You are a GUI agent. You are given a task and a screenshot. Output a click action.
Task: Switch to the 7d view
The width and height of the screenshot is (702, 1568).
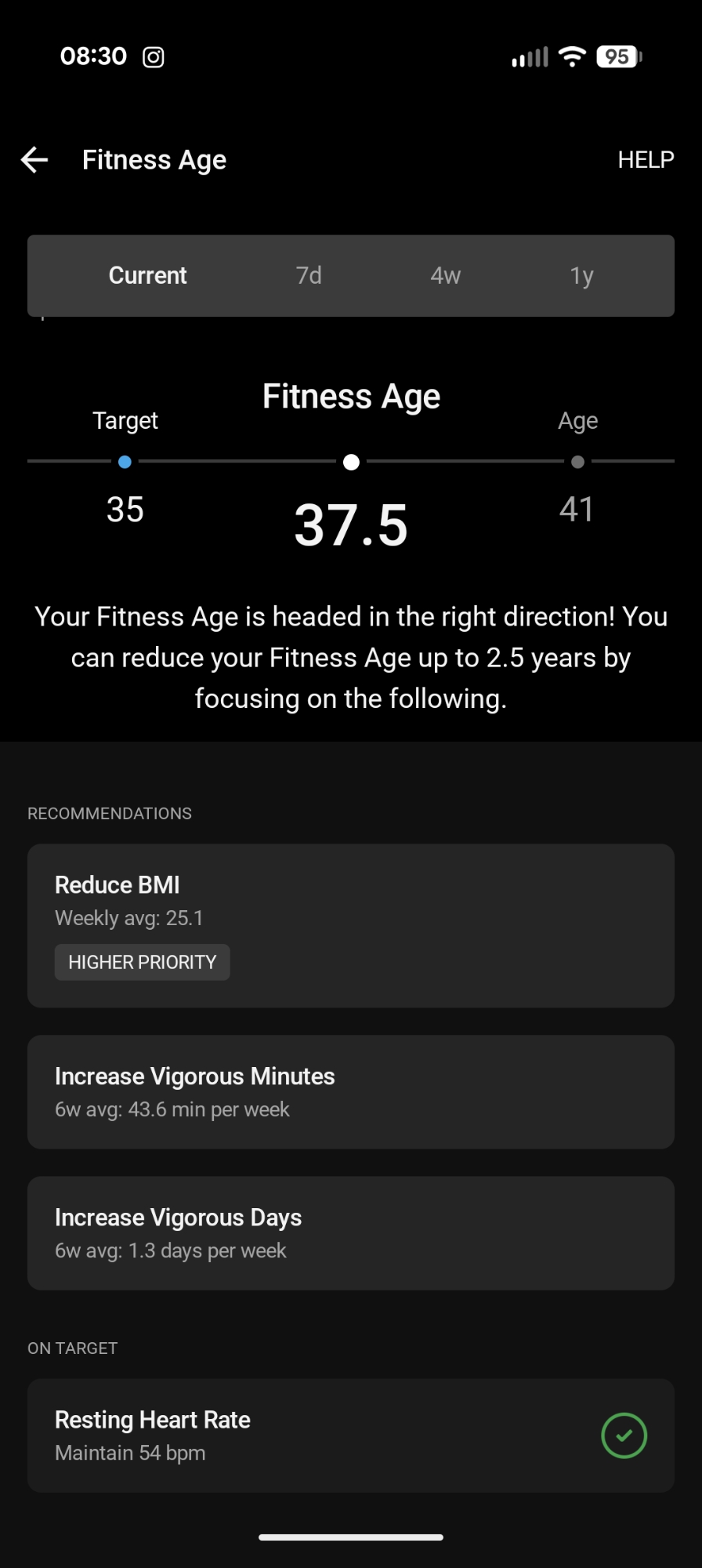click(x=309, y=276)
